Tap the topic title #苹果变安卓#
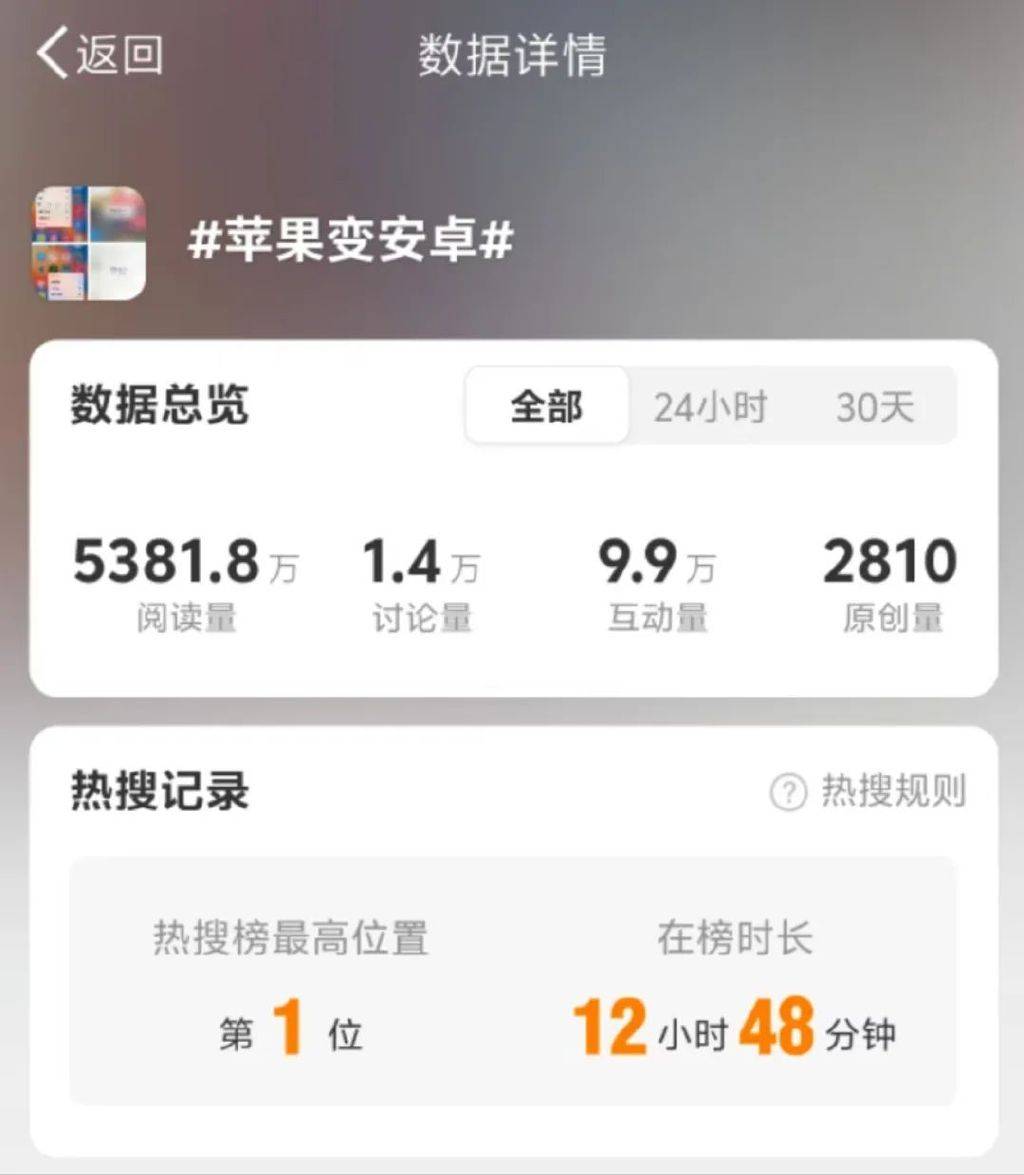Screen dimensions: 1024x1175 [x=352, y=240]
